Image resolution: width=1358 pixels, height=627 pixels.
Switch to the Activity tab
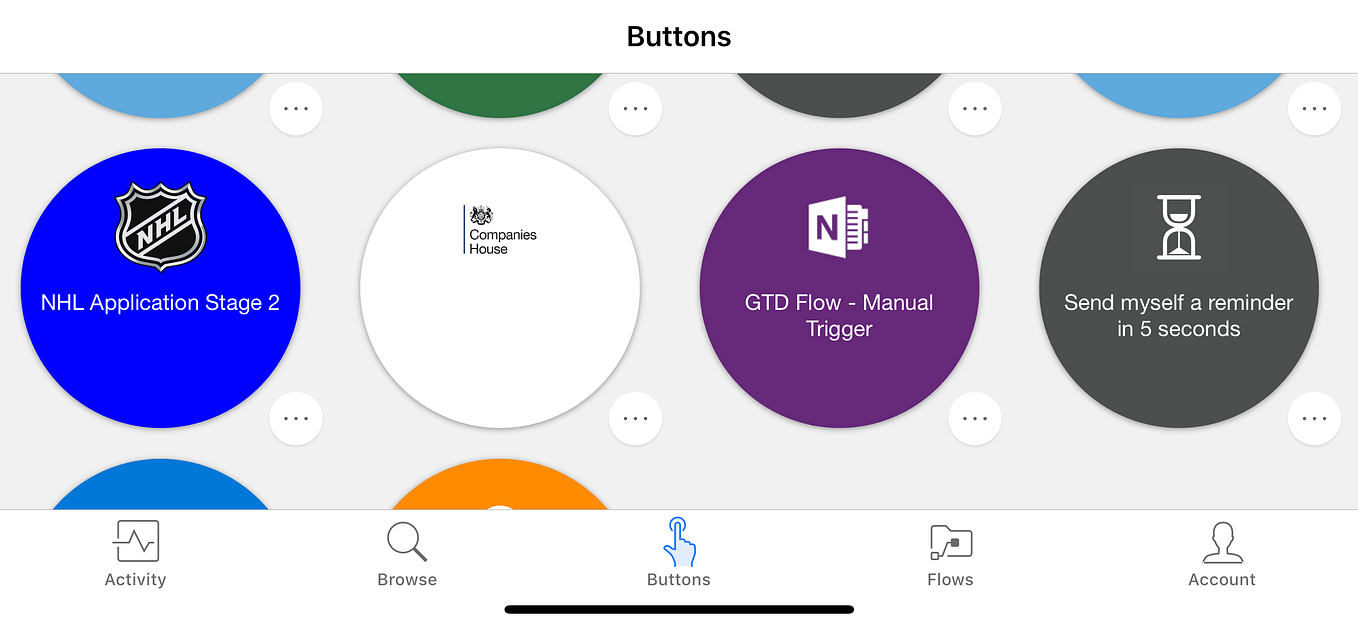135,555
